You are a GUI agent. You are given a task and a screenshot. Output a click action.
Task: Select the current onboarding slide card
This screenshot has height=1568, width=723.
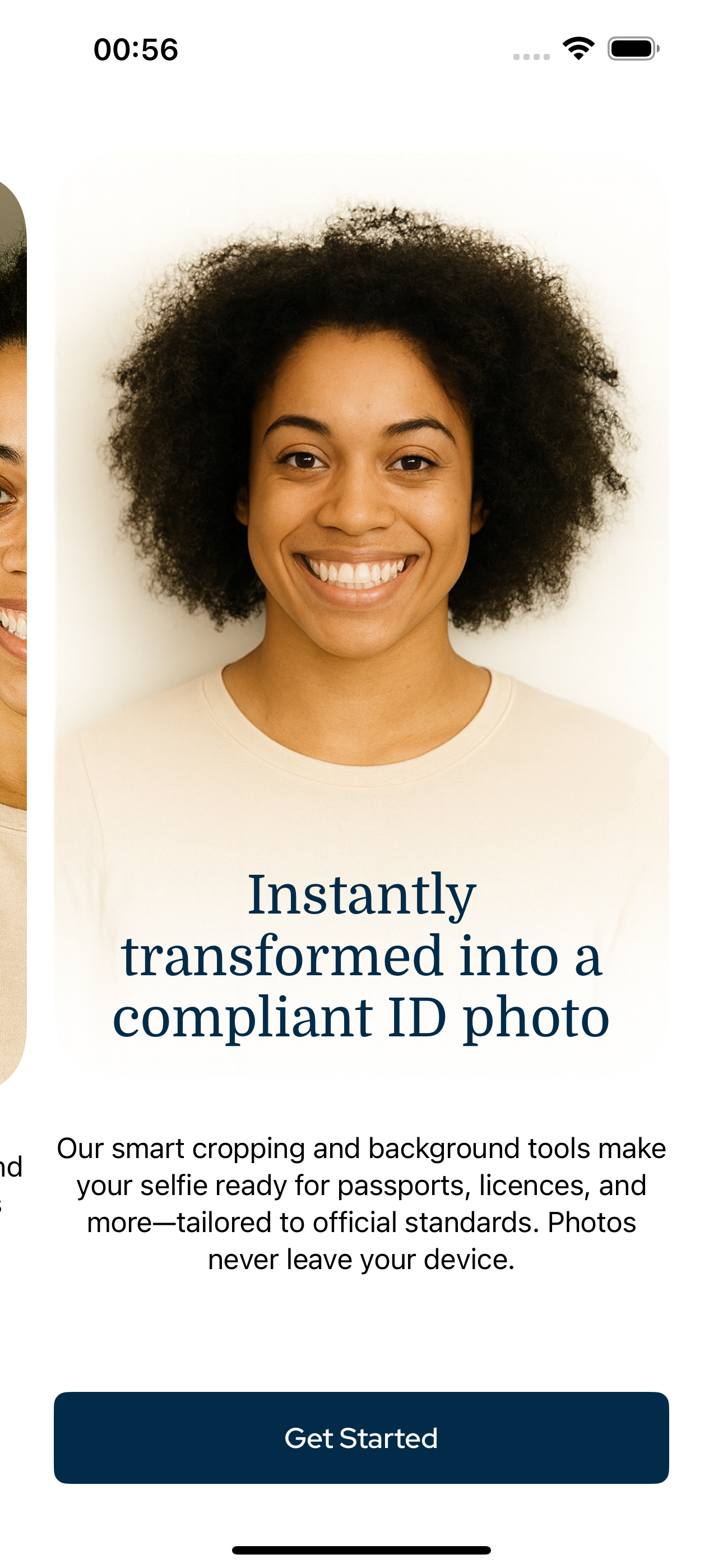[x=361, y=608]
